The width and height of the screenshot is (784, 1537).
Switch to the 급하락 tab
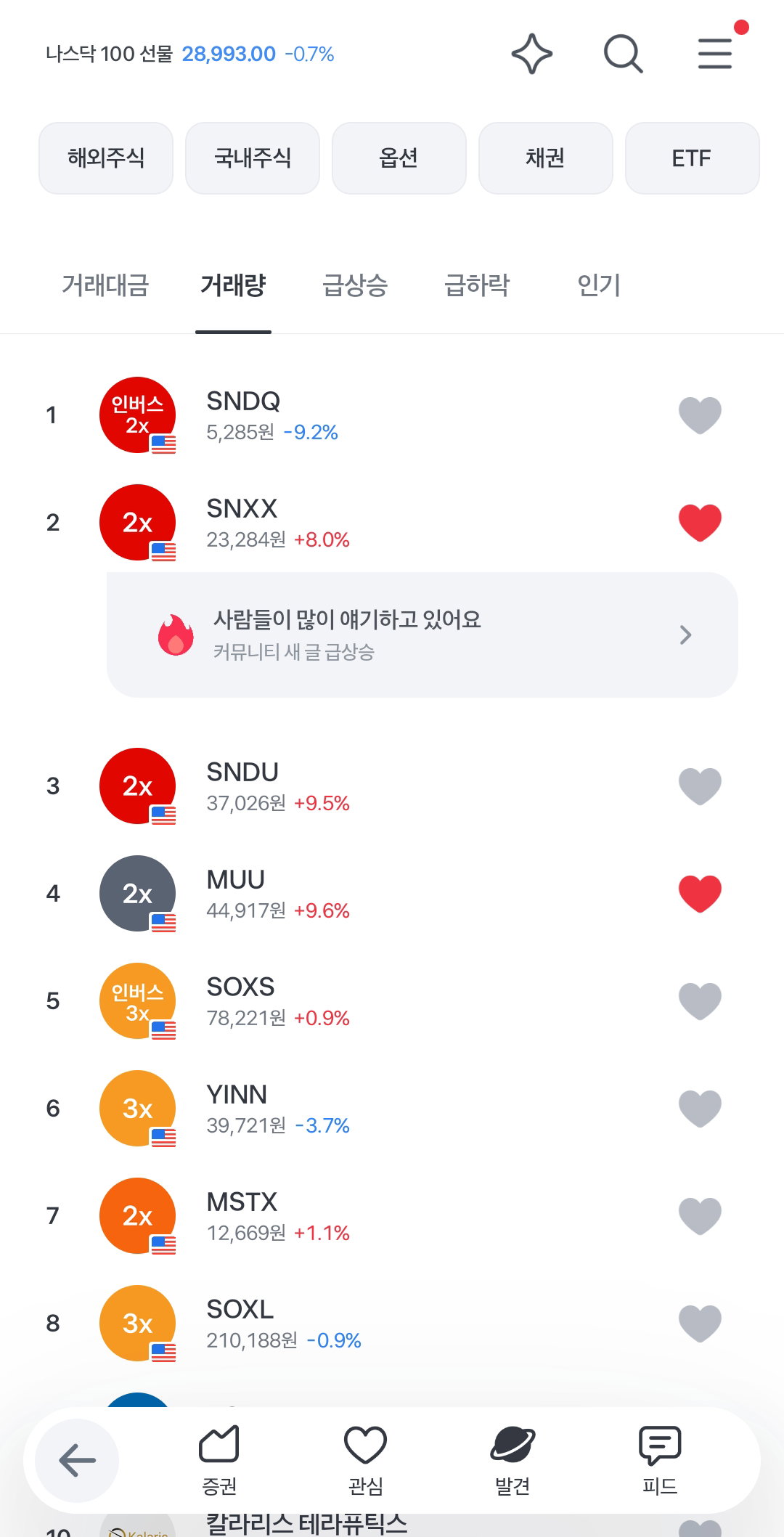coord(477,285)
